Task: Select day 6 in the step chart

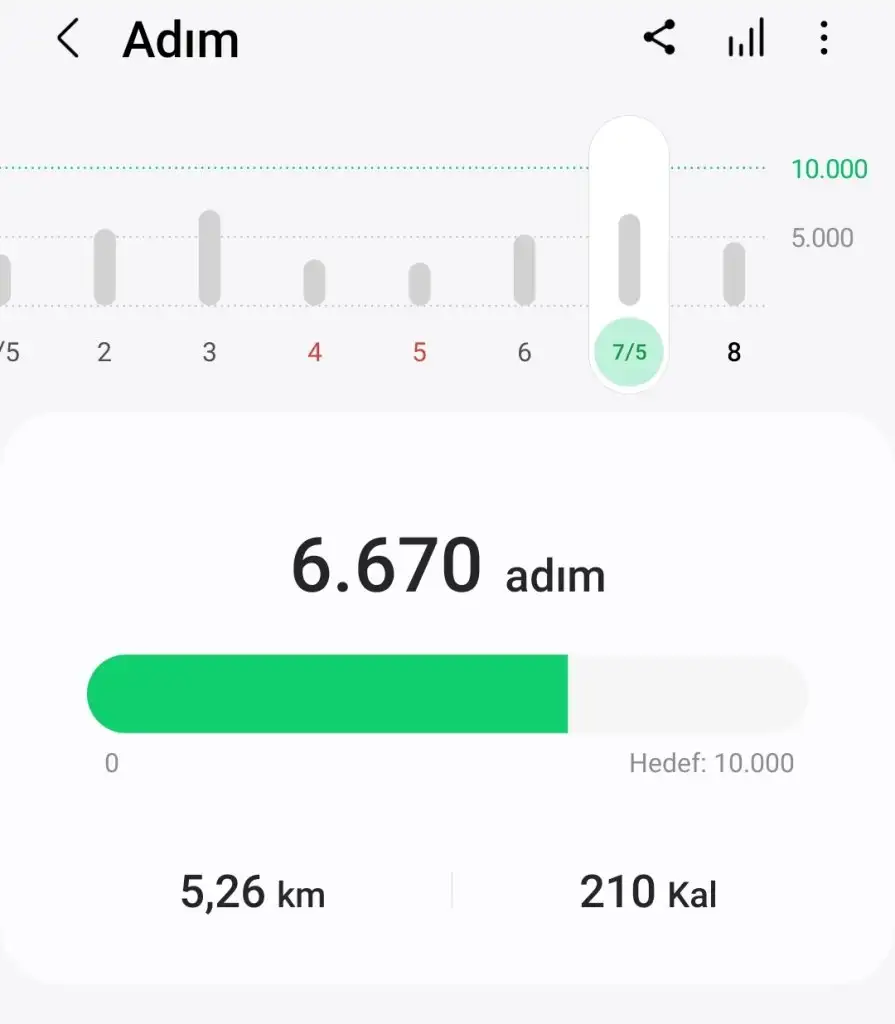Action: click(524, 271)
